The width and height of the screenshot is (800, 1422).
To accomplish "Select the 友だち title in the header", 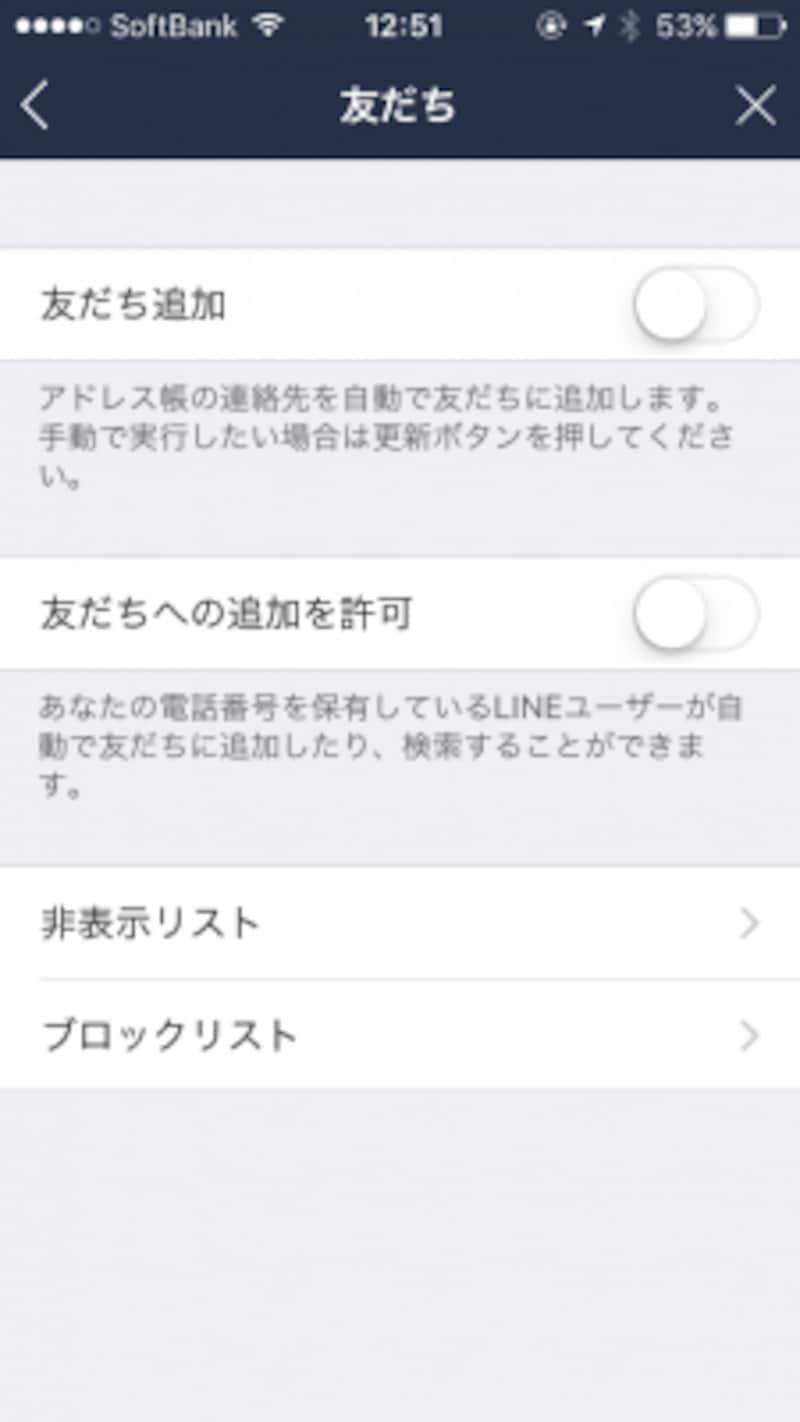I will [400, 106].
